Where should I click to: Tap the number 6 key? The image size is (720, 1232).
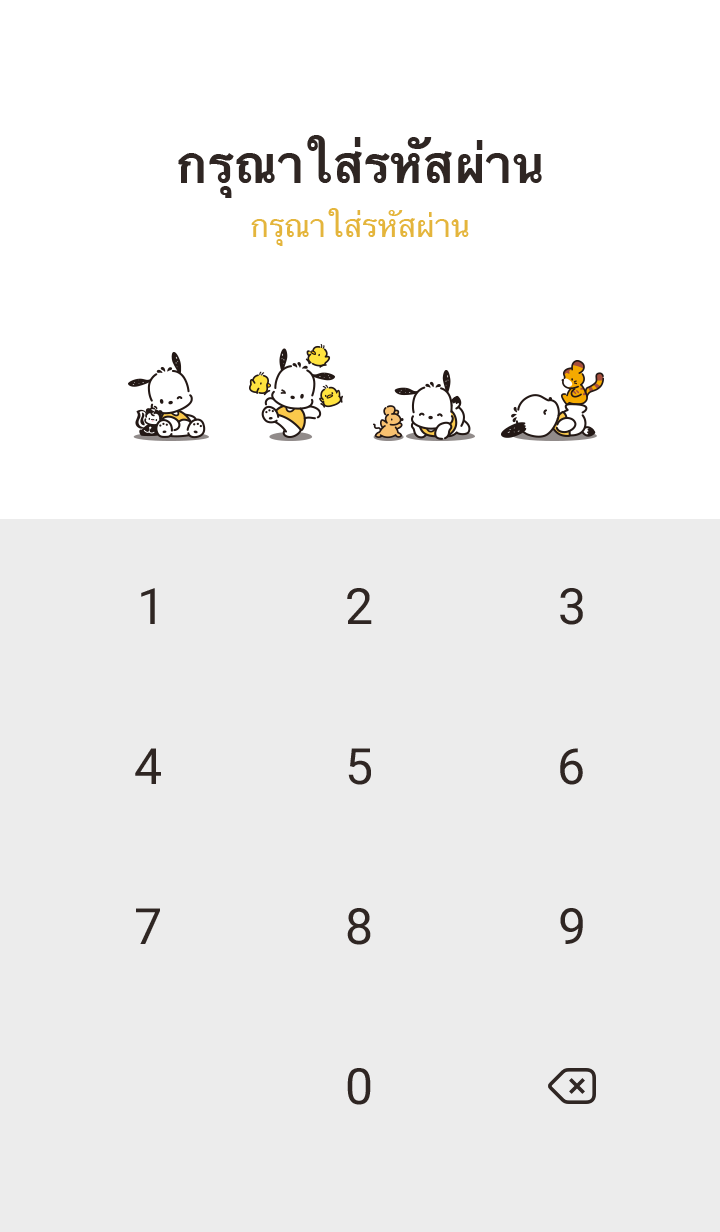pyautogui.click(x=571, y=768)
